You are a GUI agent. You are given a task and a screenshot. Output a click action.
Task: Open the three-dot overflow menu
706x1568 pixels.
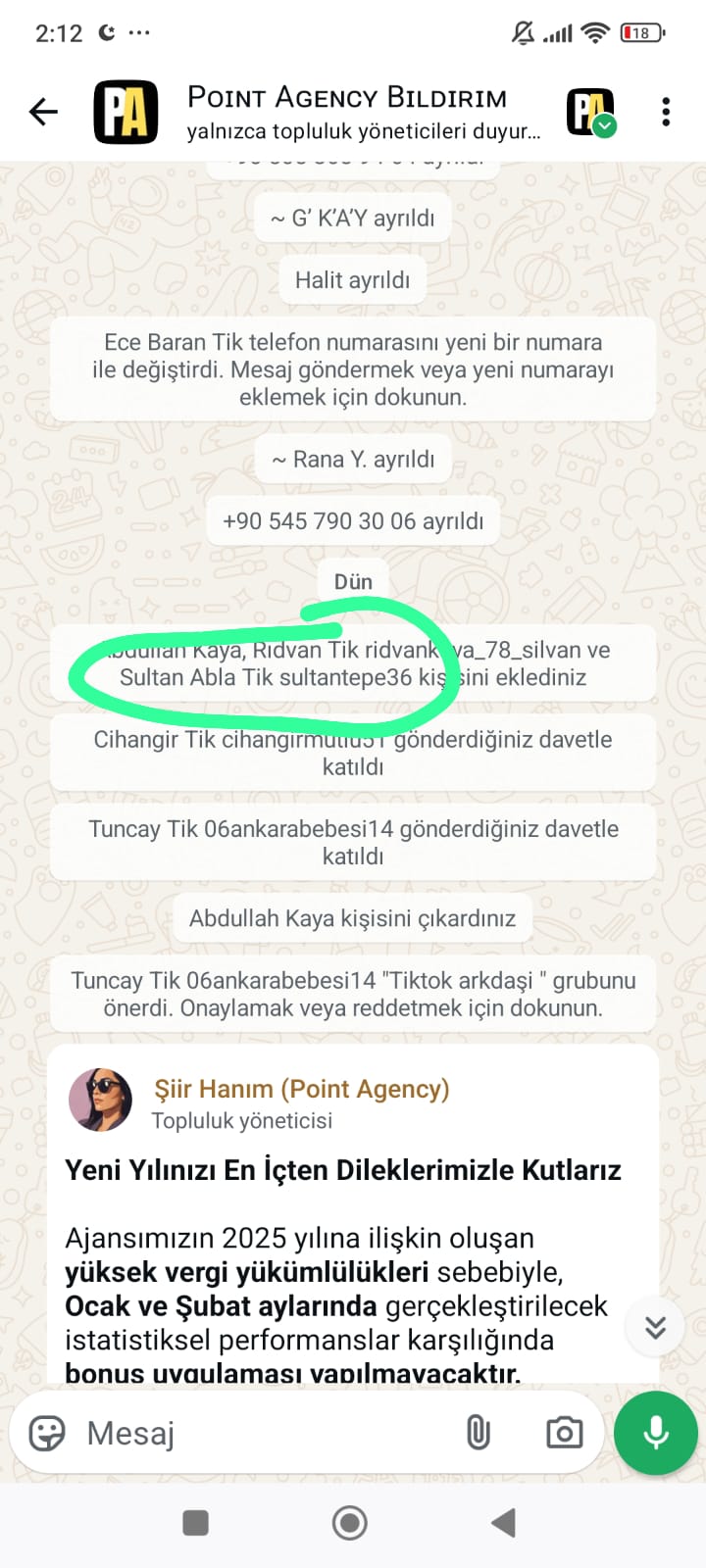(666, 112)
